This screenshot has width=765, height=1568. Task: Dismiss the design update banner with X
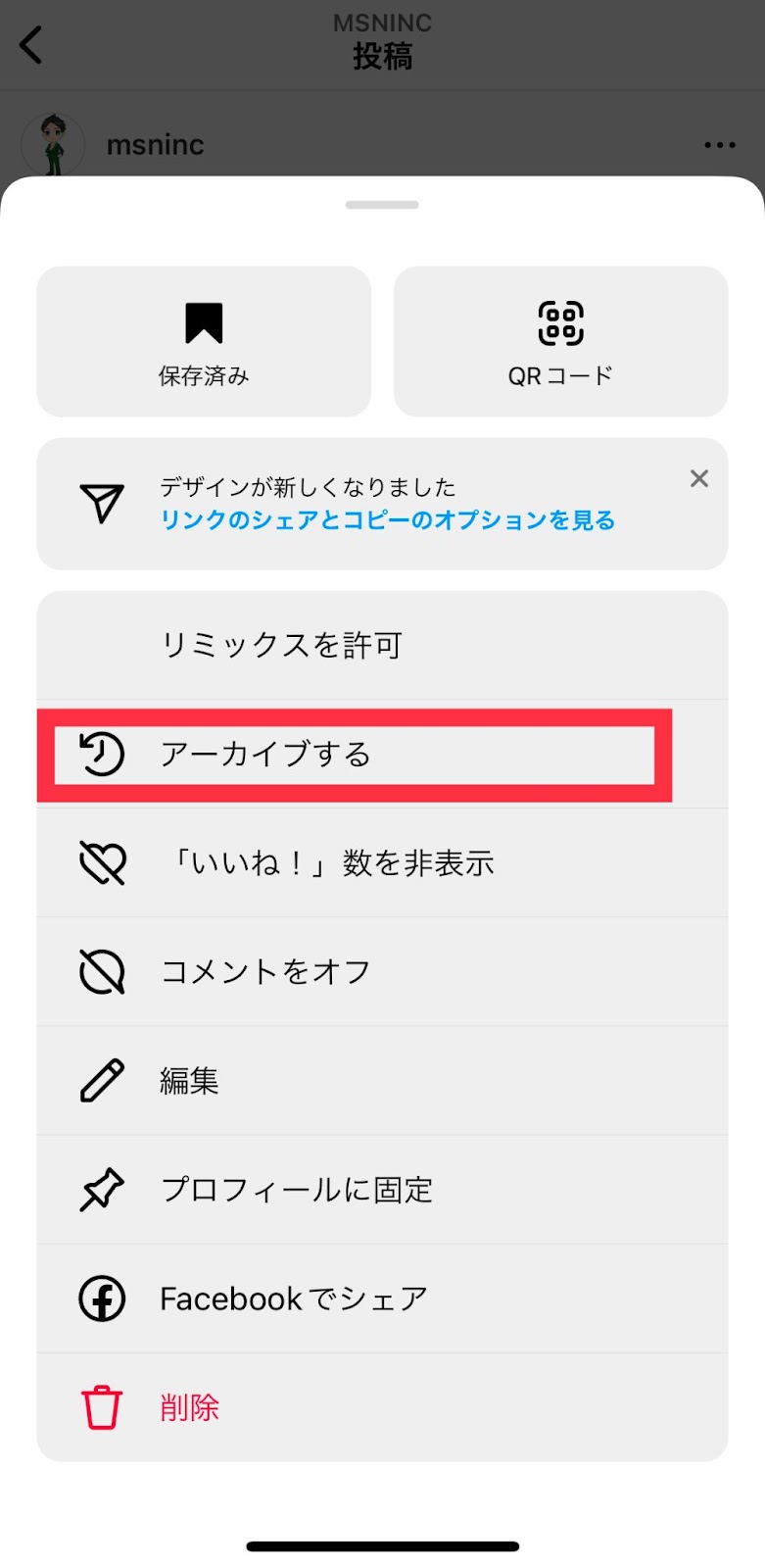[x=698, y=478]
